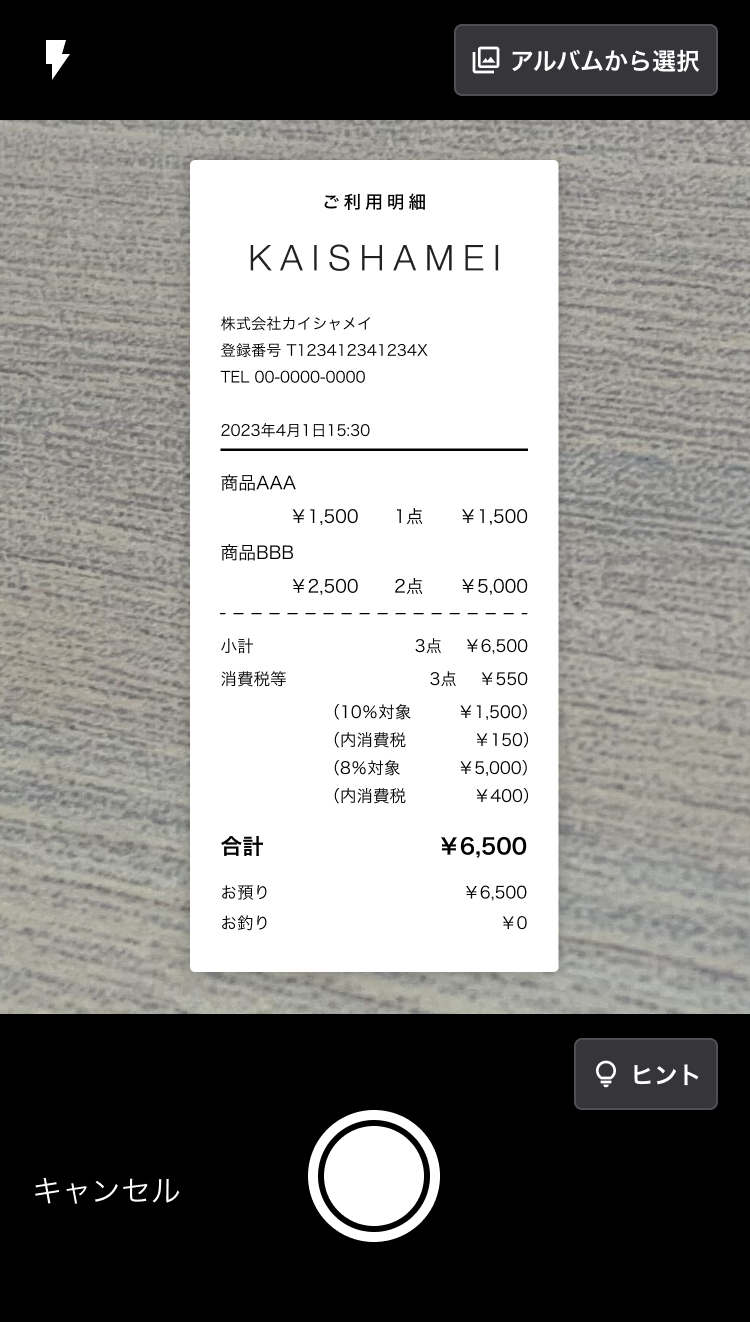Tap キャンセル to cancel scanning
This screenshot has height=1322, width=750.
107,1190
